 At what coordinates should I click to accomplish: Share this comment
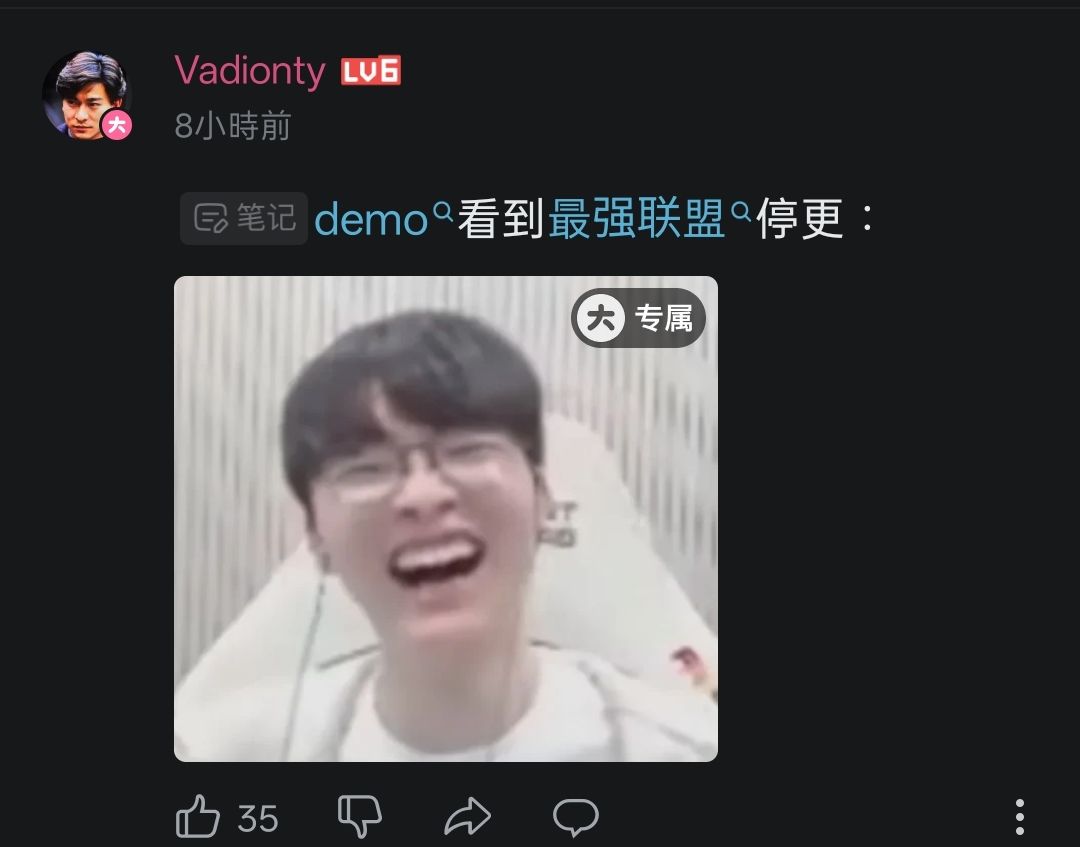pyautogui.click(x=468, y=817)
